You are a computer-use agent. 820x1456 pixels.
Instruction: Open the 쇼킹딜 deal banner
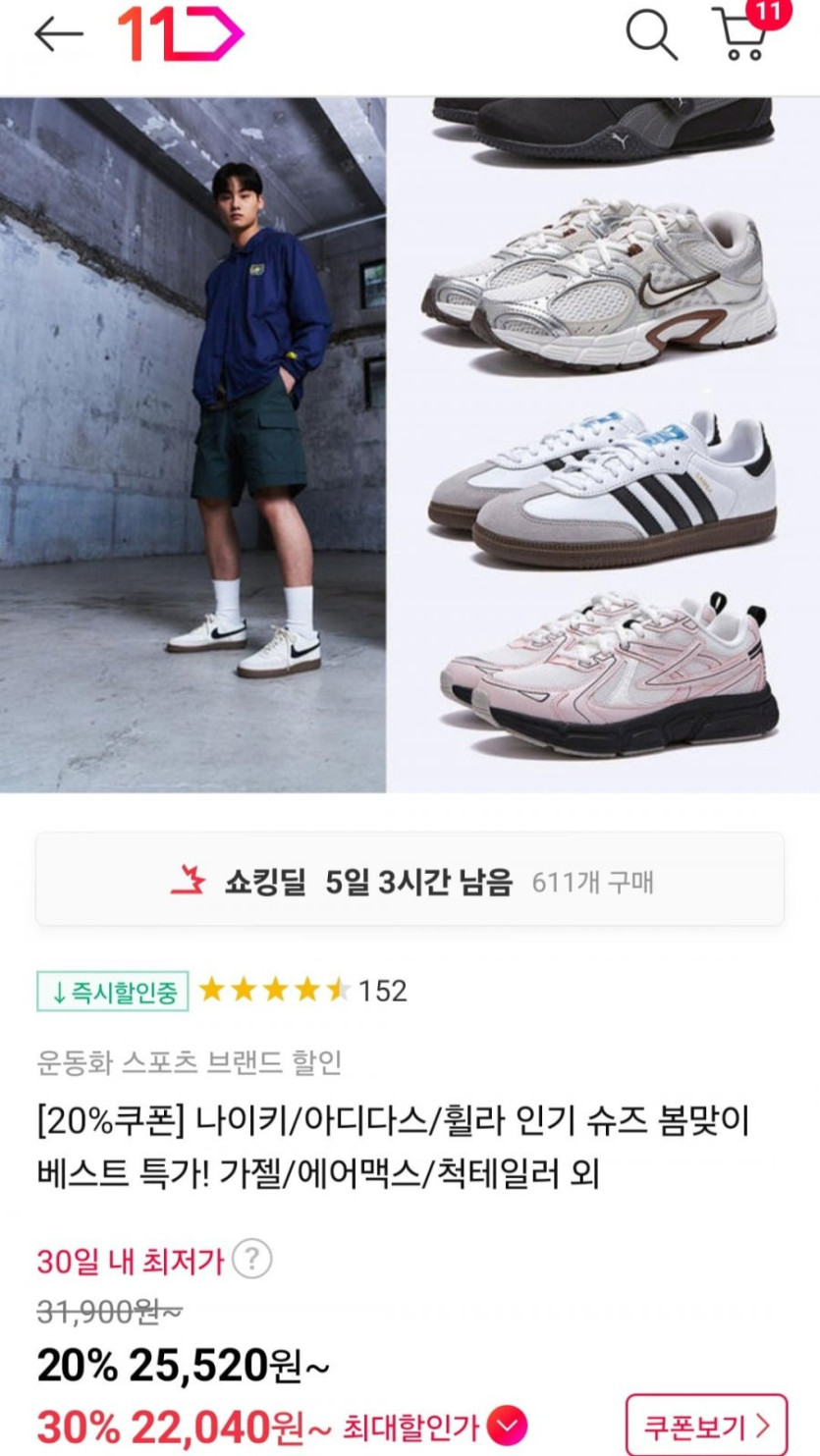pyautogui.click(x=410, y=880)
